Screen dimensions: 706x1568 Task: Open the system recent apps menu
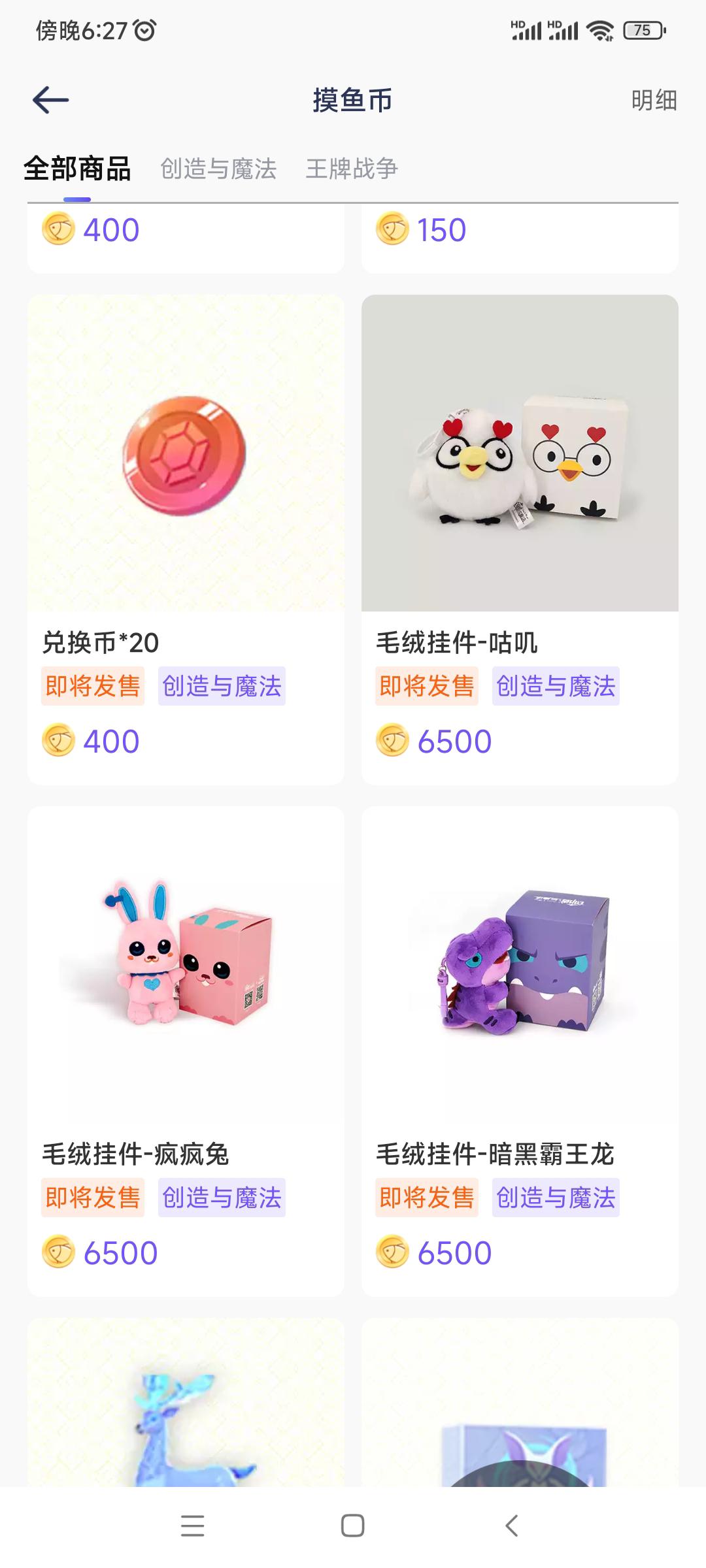click(193, 1526)
